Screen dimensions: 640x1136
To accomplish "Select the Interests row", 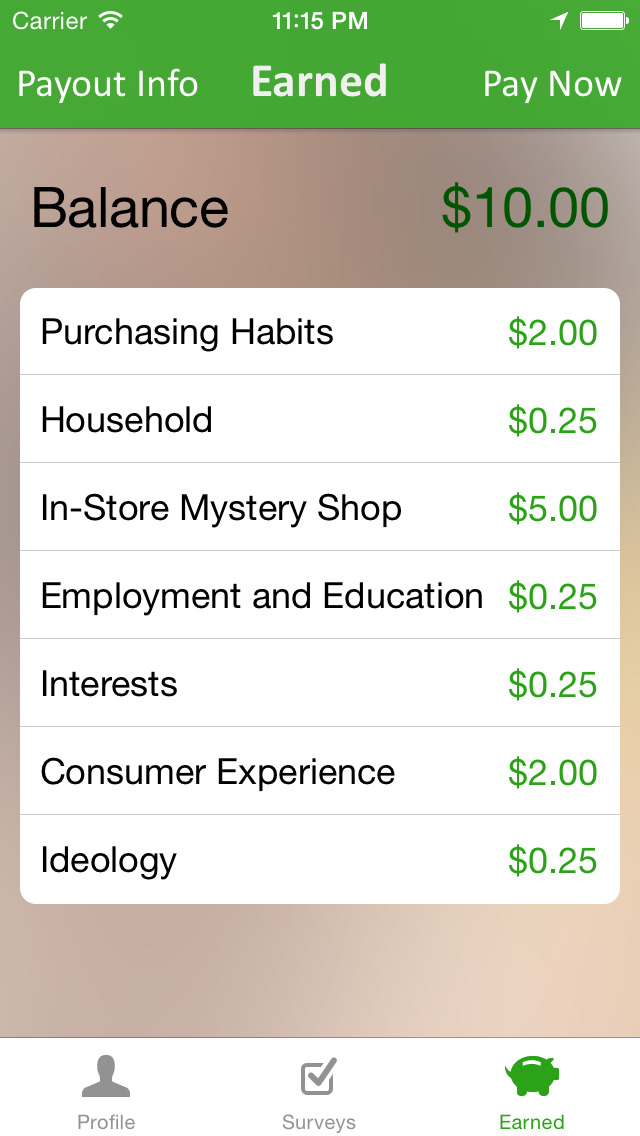I will 320,683.
